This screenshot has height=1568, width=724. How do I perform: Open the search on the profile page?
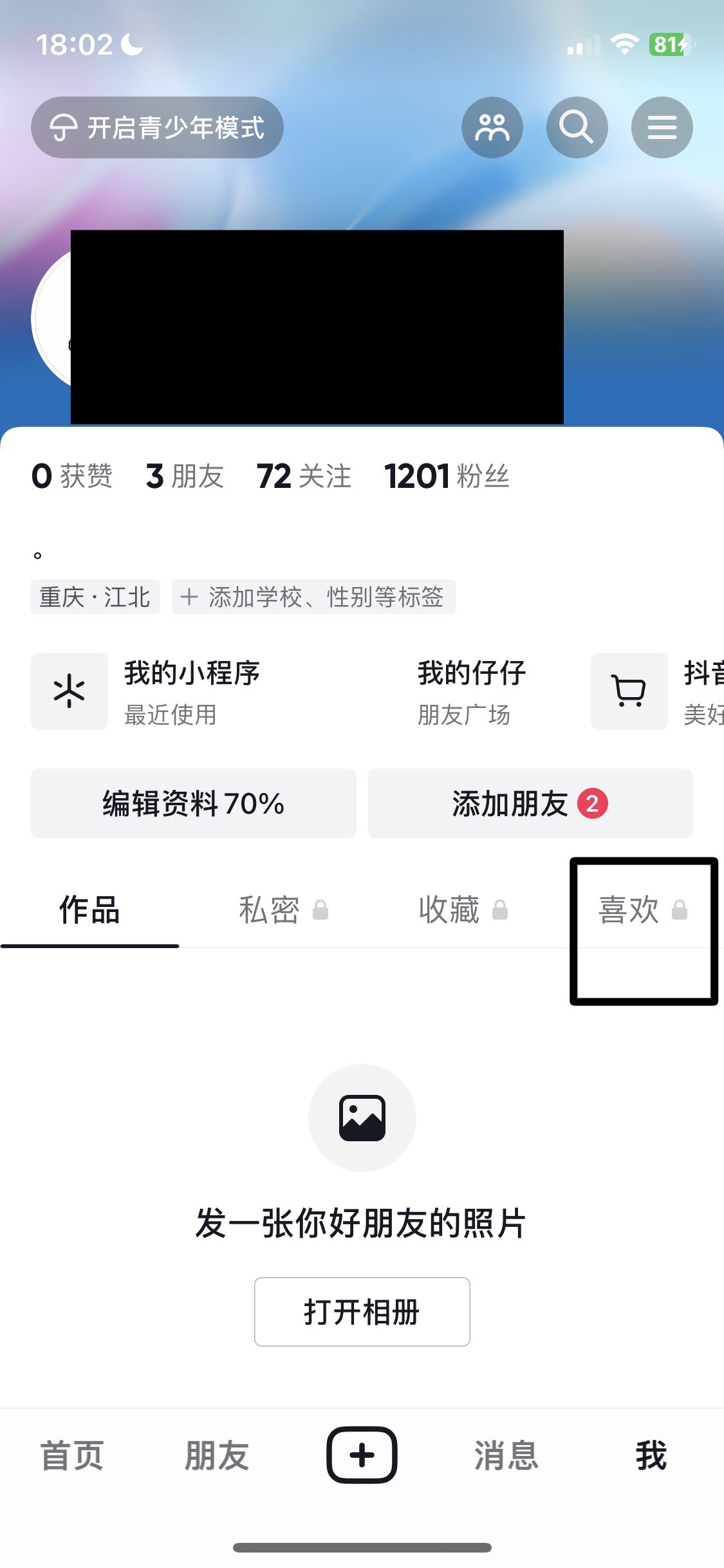point(577,127)
